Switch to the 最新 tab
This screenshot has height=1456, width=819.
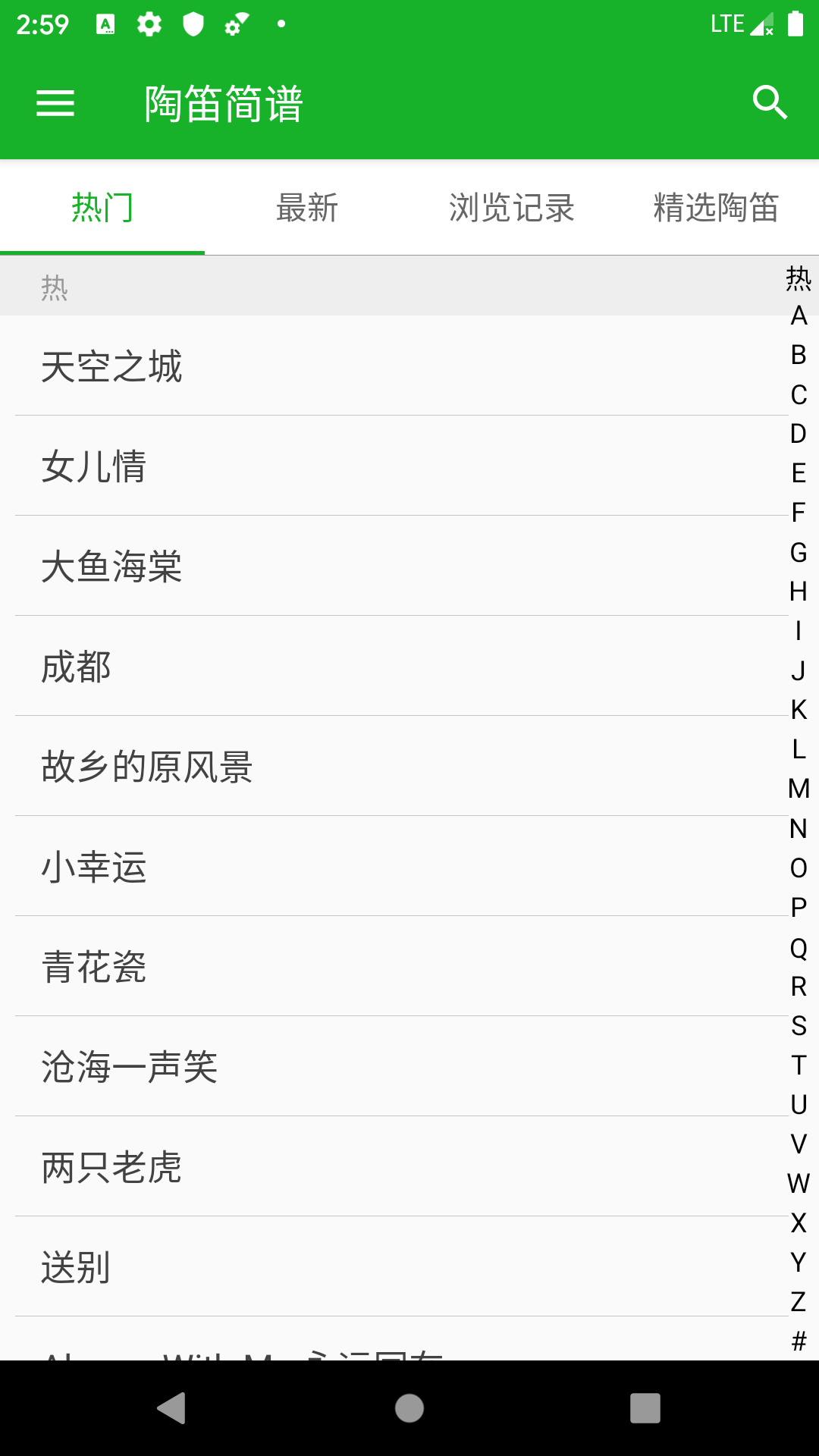307,208
